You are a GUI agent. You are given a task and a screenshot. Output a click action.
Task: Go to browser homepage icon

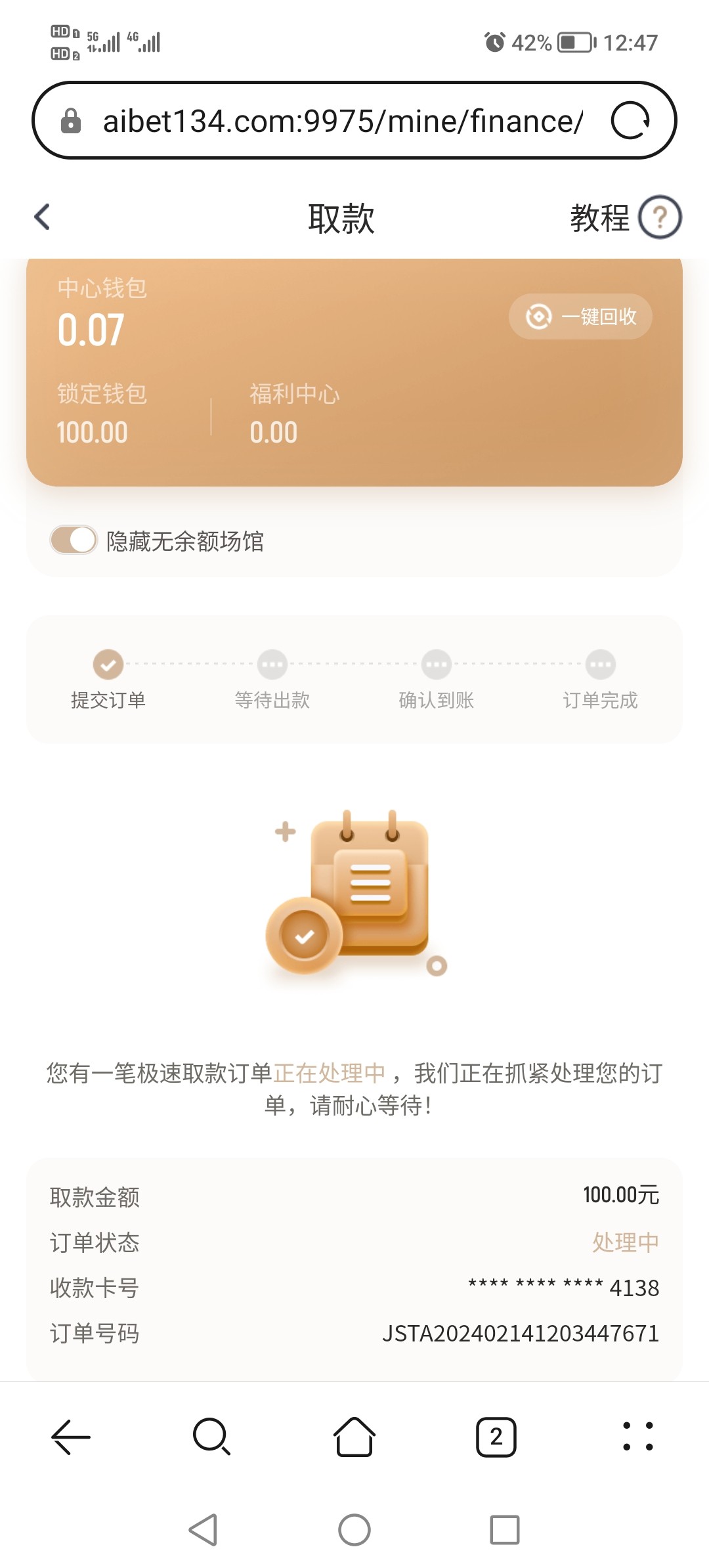pos(354,1435)
